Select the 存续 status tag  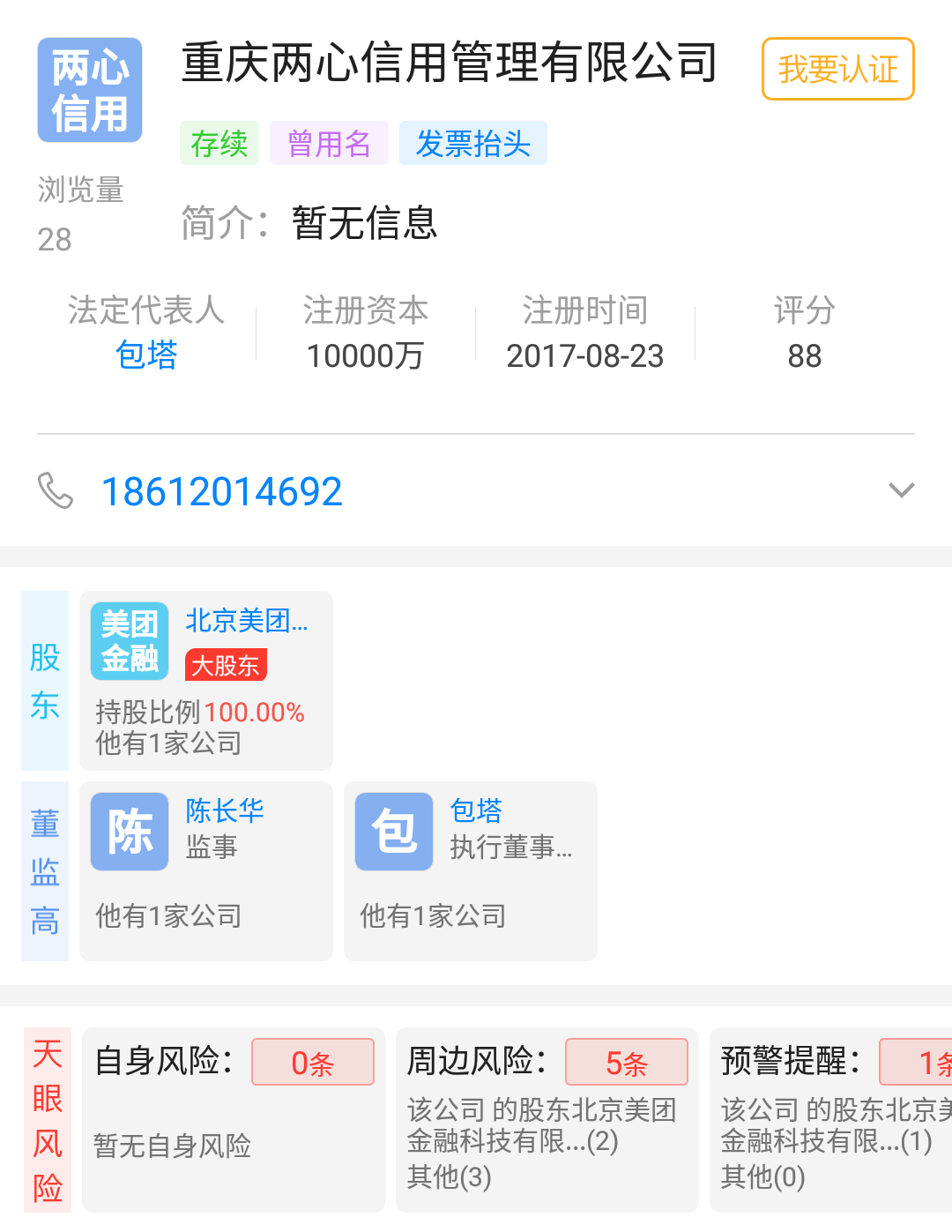click(219, 143)
